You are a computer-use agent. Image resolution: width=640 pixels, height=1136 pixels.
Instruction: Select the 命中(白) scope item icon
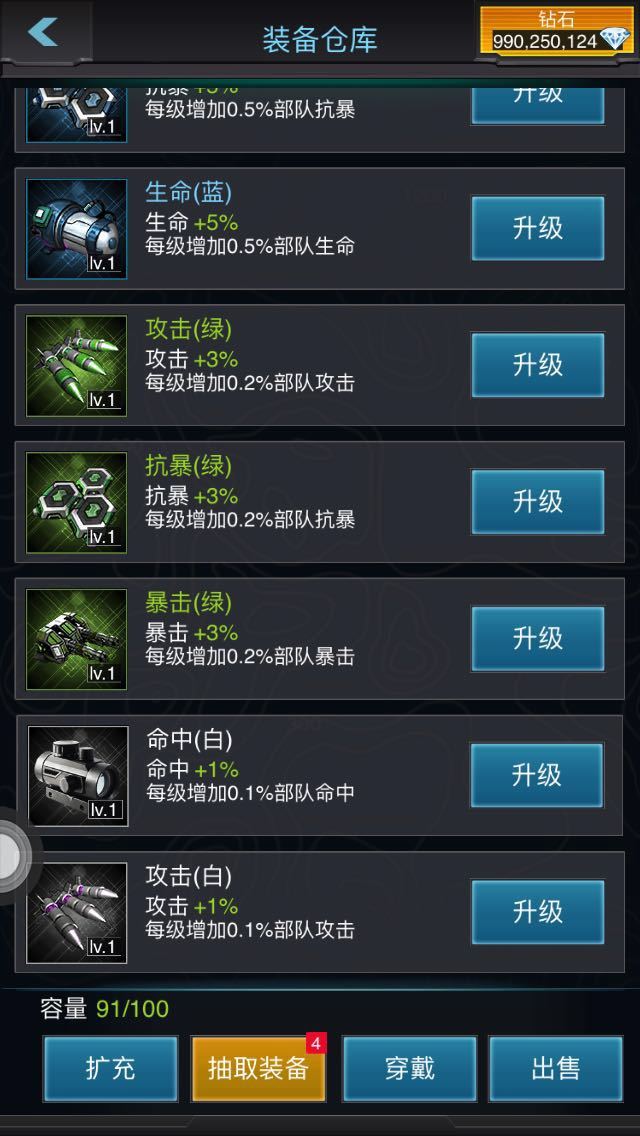tap(78, 775)
